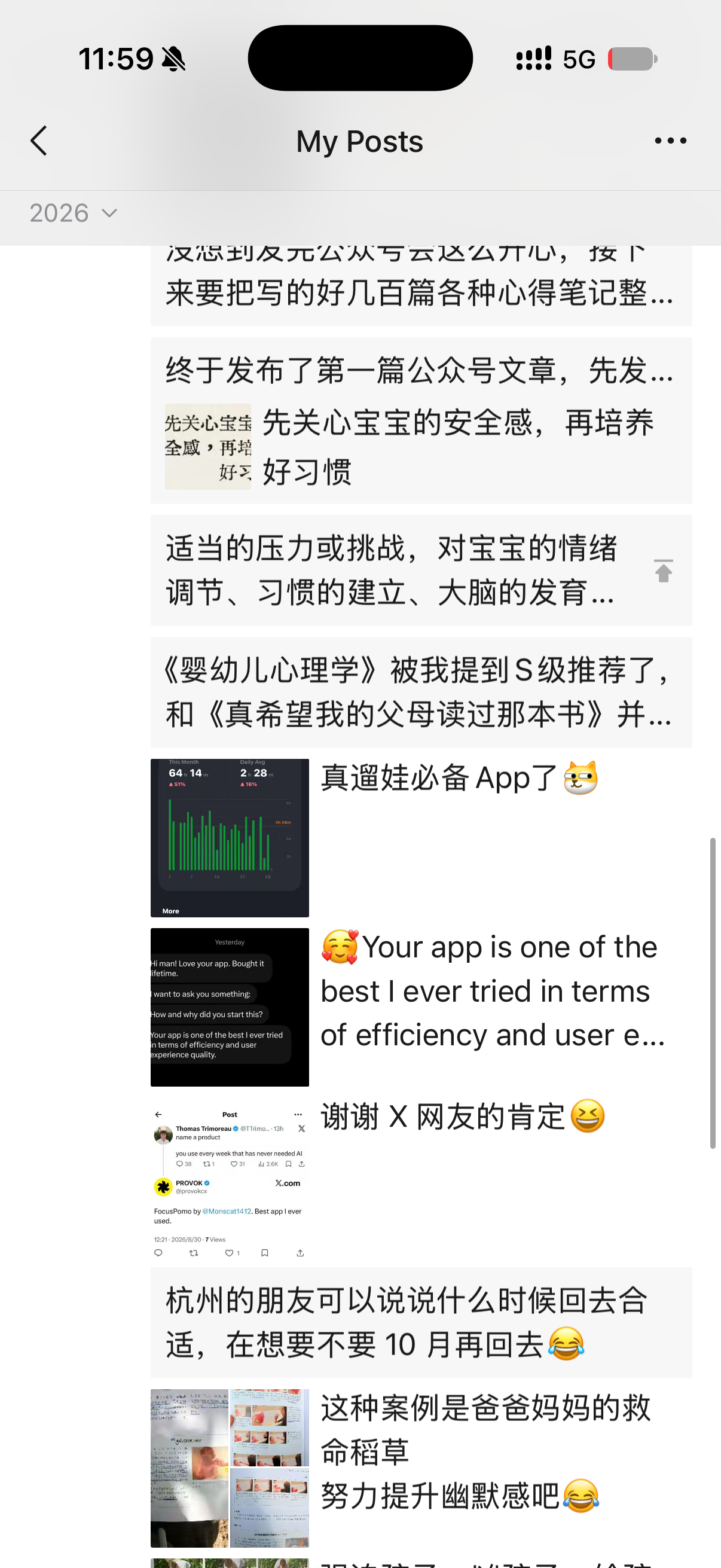The height and width of the screenshot is (1568, 721).
Task: Open the post 这种案例是爸爸妈妈的救命稻草
Action: tap(487, 1452)
